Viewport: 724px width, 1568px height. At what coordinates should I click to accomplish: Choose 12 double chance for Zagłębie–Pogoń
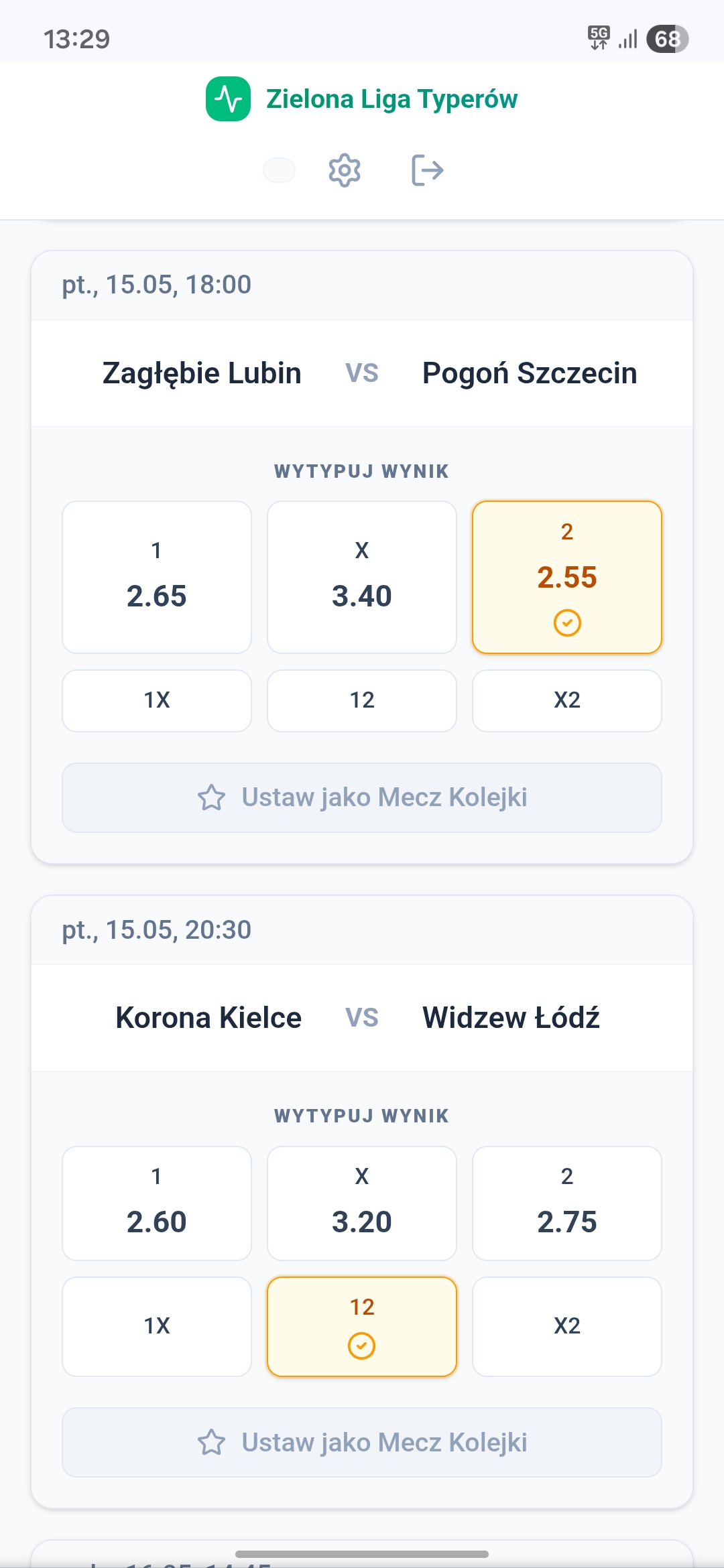[x=362, y=701]
